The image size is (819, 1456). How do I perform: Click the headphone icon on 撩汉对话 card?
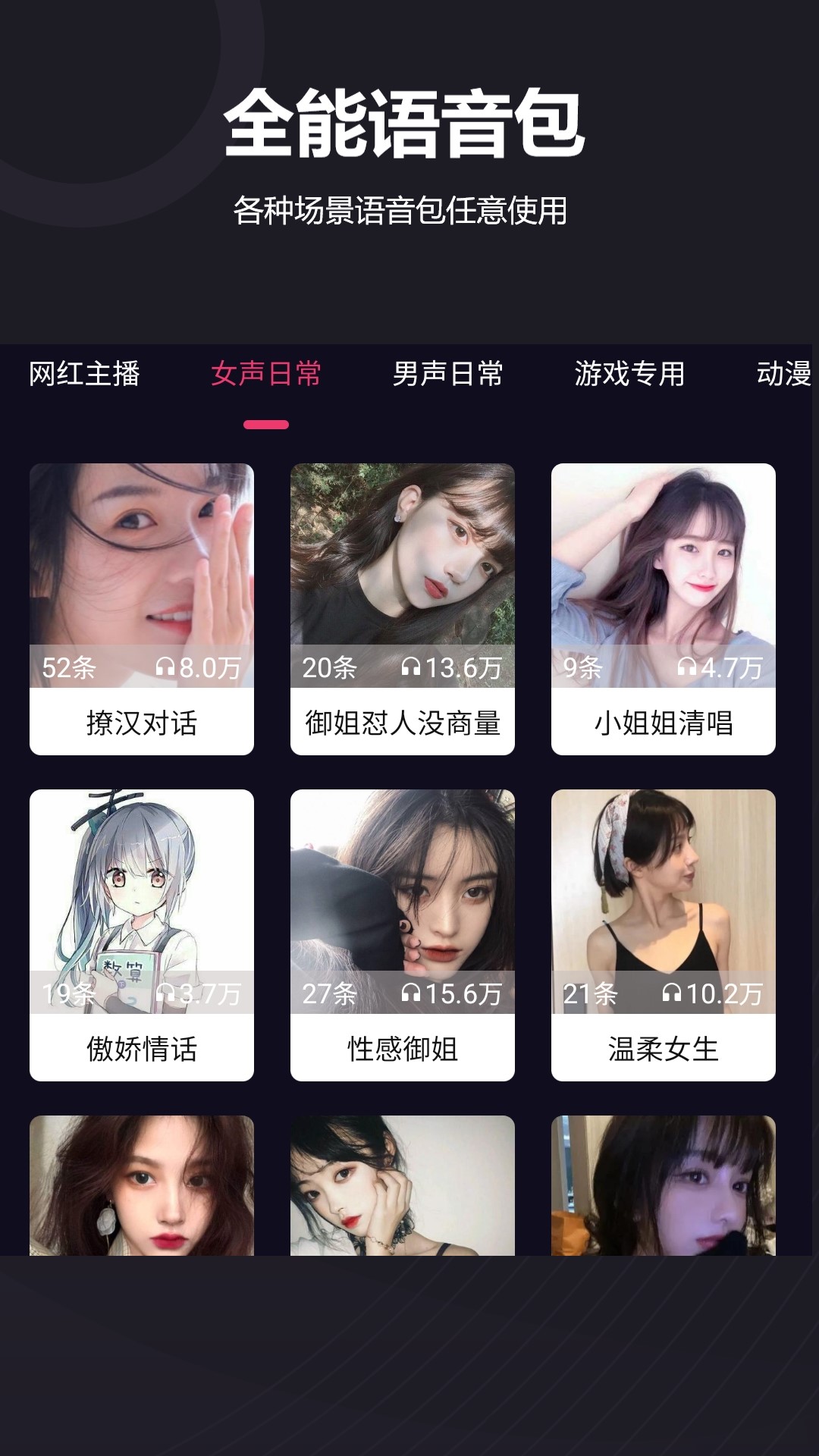click(165, 667)
